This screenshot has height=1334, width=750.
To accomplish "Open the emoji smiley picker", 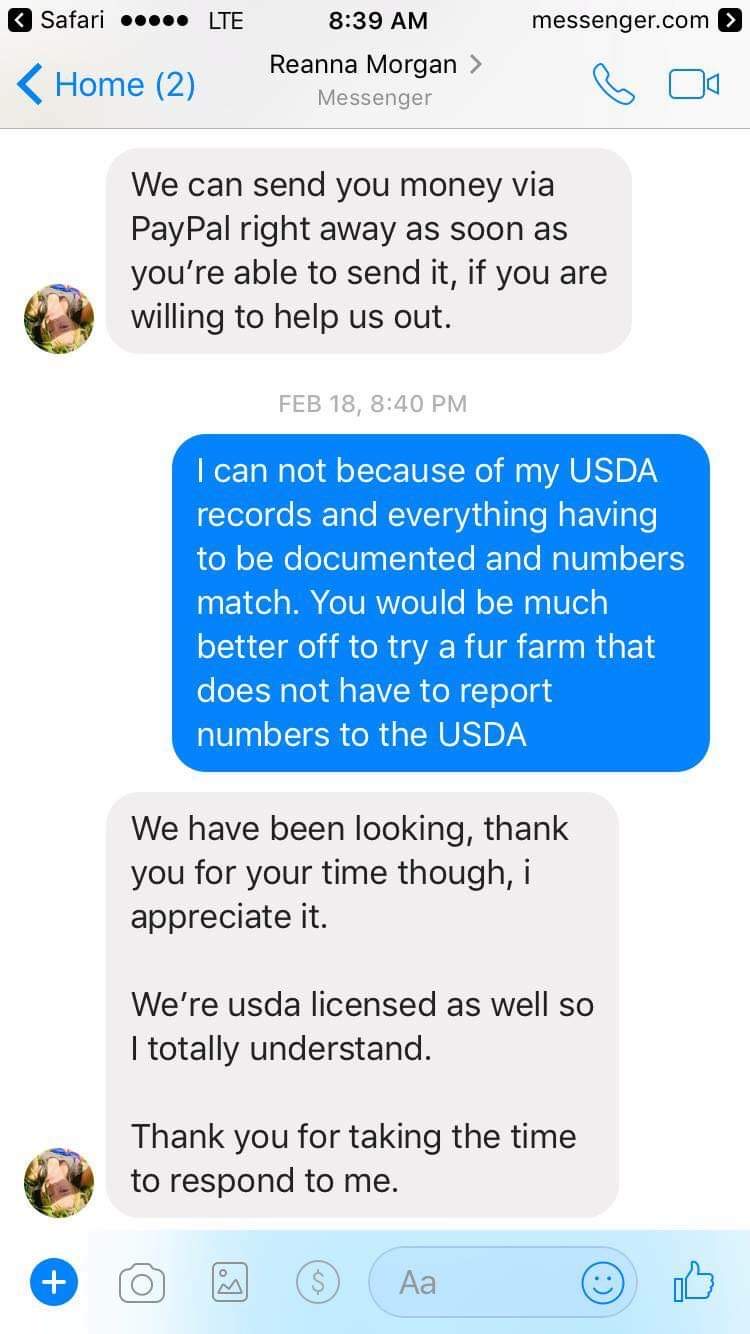I will click(602, 1282).
